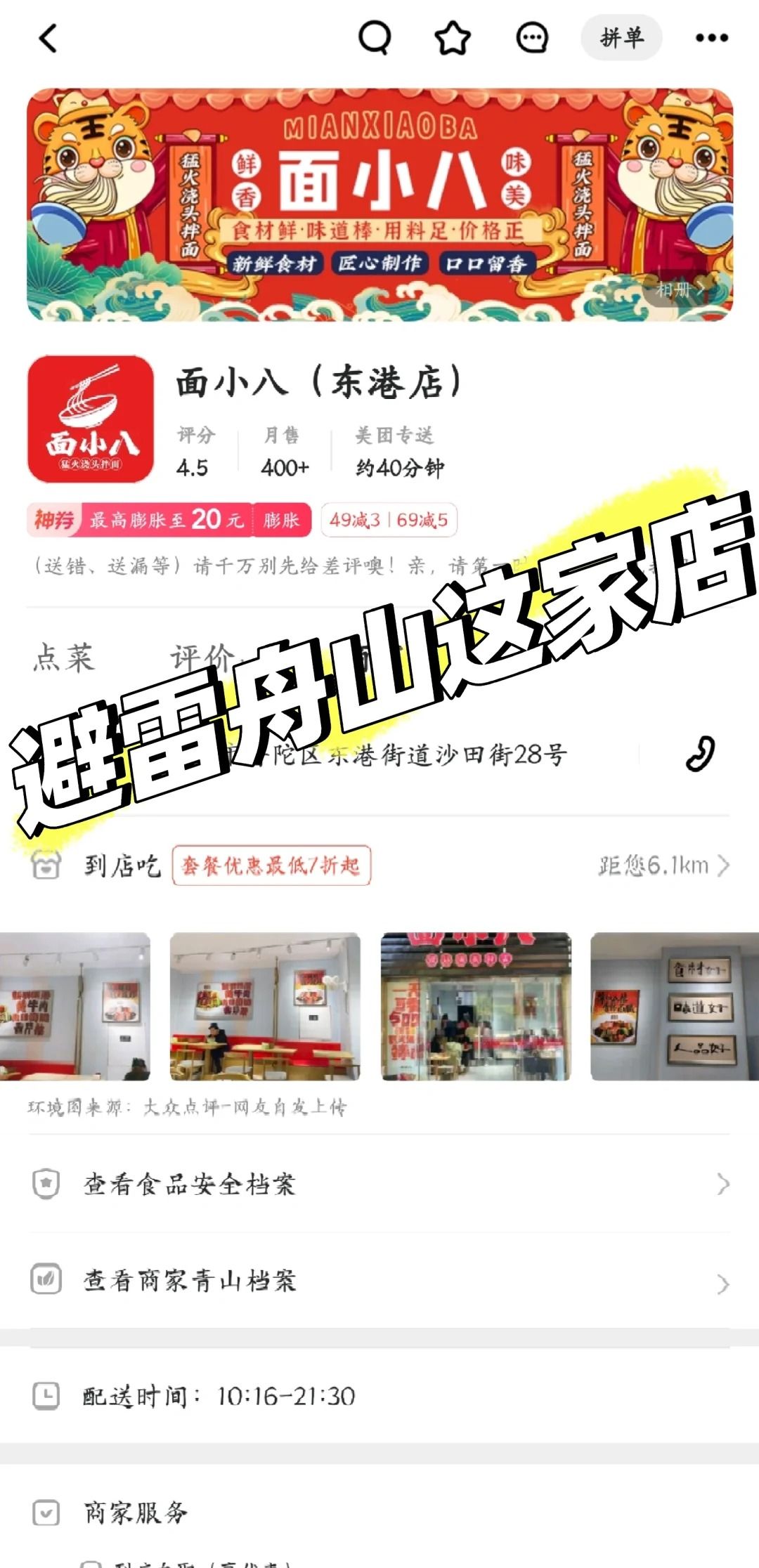This screenshot has height=1568, width=759.
Task: View the interior photo with red seats
Action: (265, 1006)
